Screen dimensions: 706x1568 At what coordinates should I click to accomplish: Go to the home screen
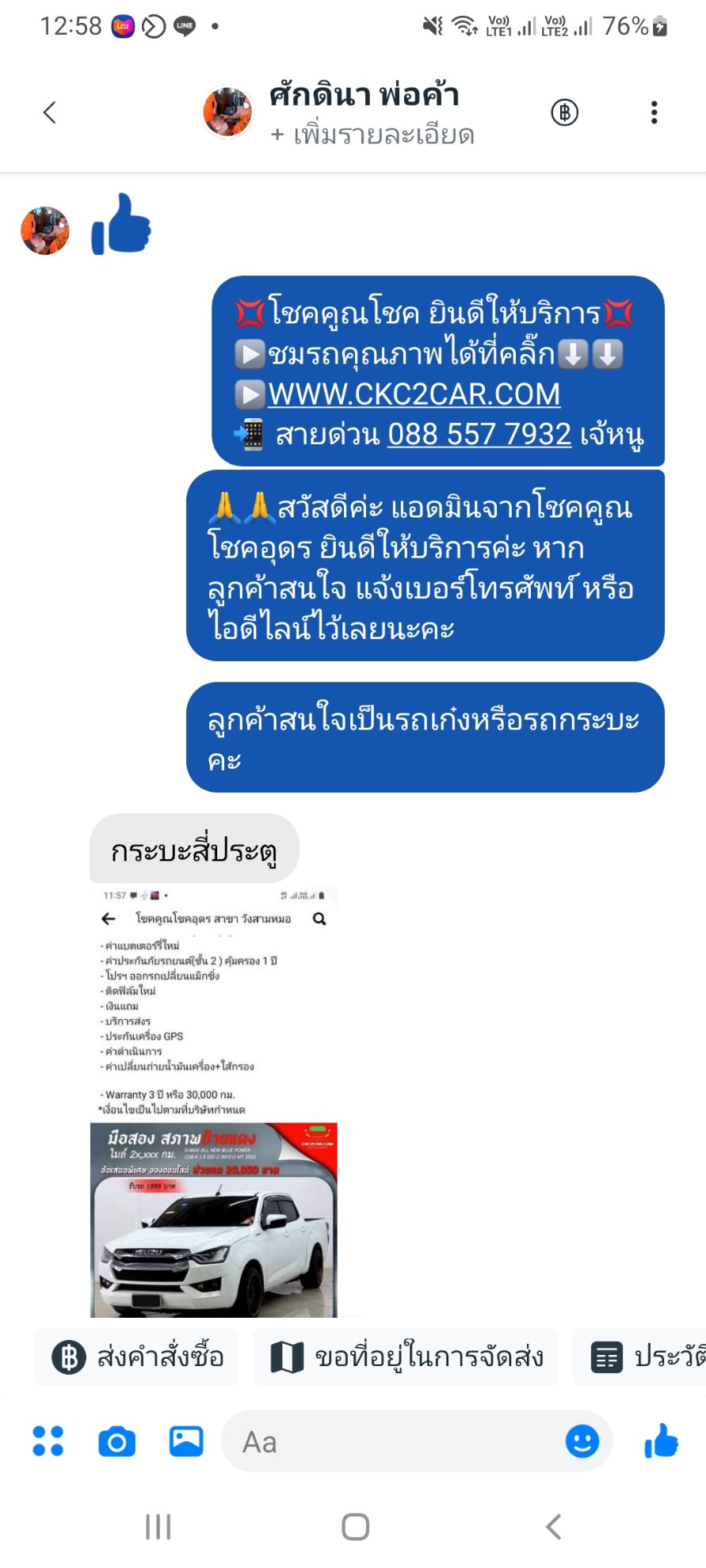(355, 1527)
